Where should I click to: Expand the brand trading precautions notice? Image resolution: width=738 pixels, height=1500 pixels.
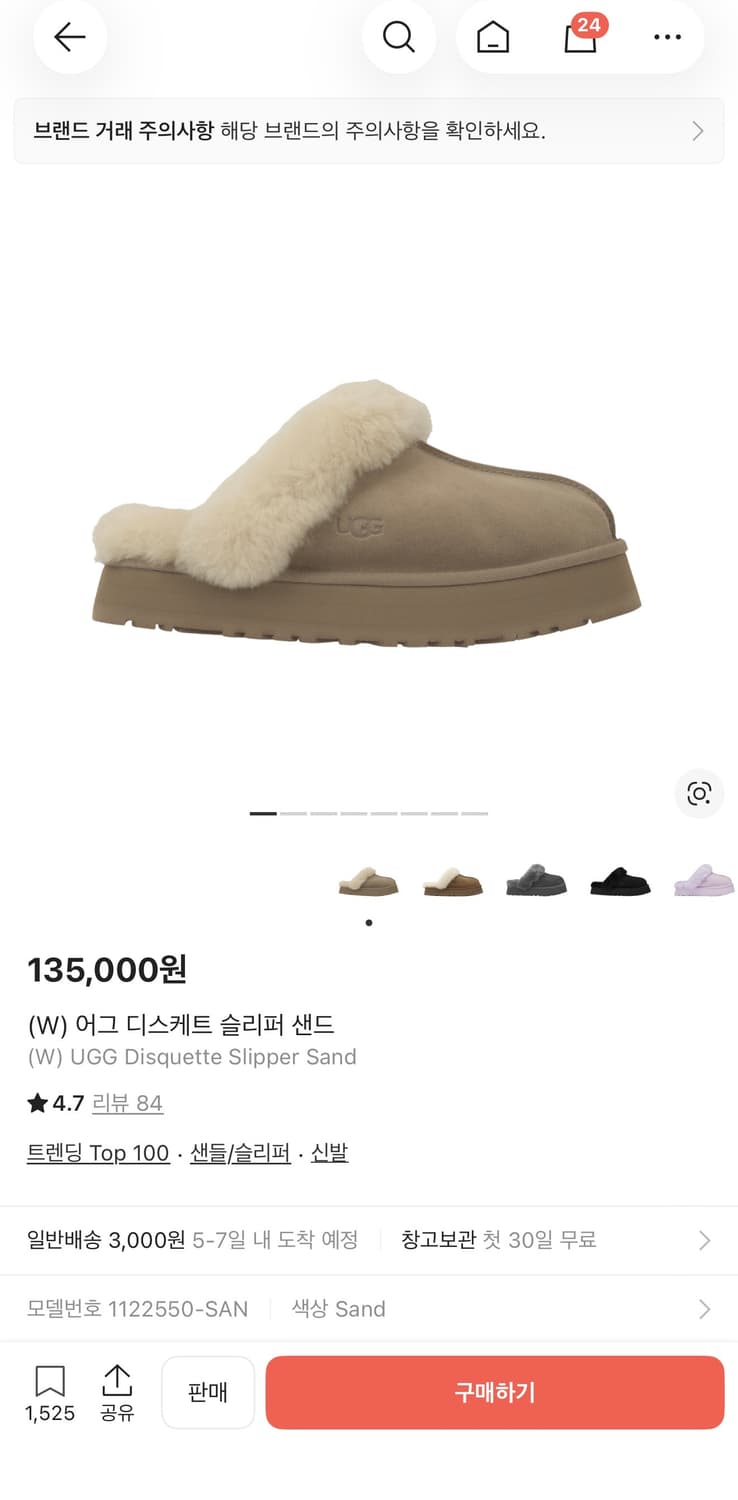(x=369, y=130)
